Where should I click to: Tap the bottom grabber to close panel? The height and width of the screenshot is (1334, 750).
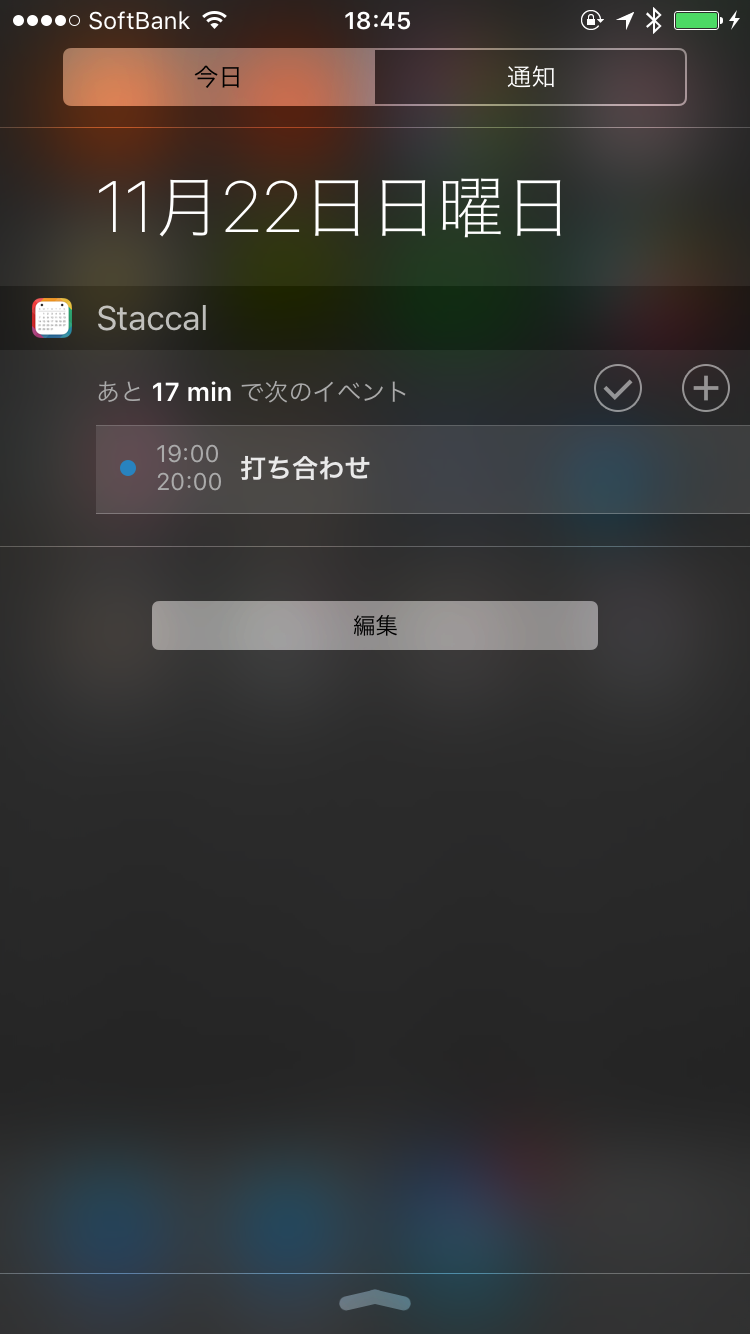375,1300
